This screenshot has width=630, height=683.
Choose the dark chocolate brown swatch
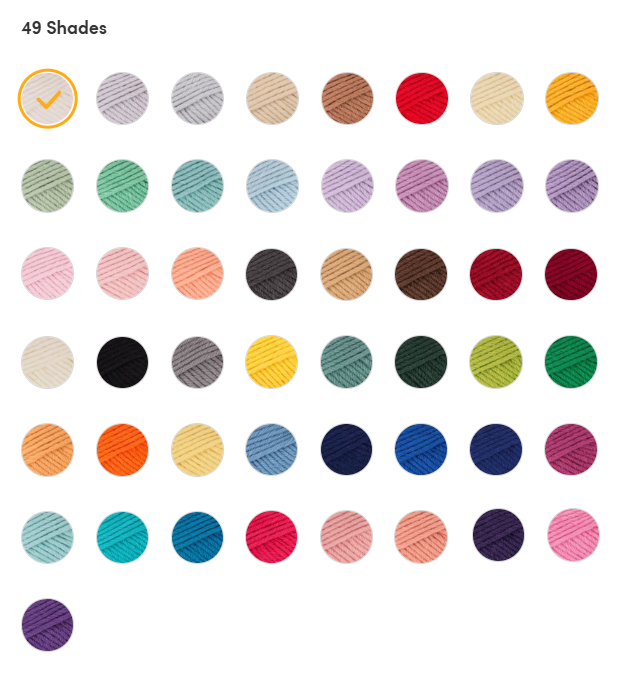coord(422,274)
